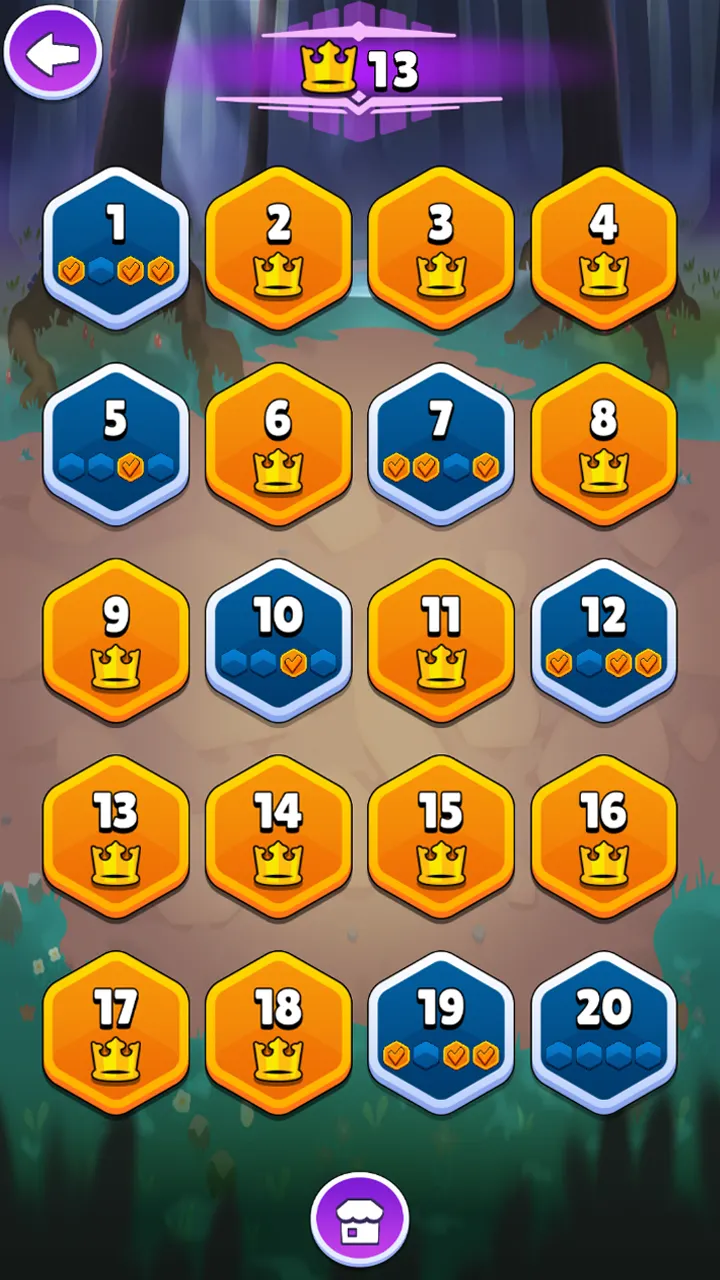Replay level 17
This screenshot has height=1280, width=720.
coord(116,1032)
